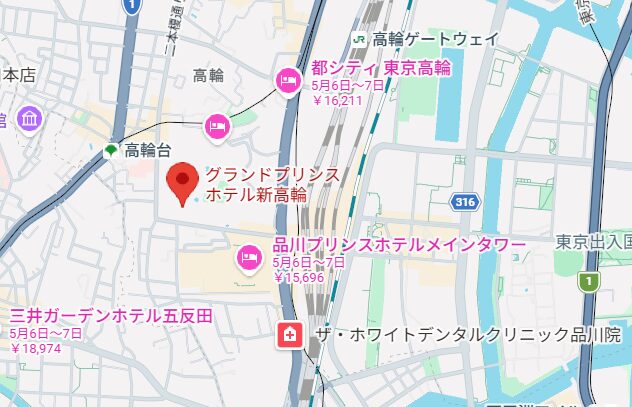This screenshot has width=632, height=407.
Task: Select the 高輪ゲートウェイ station marker
Action: click(x=357, y=39)
